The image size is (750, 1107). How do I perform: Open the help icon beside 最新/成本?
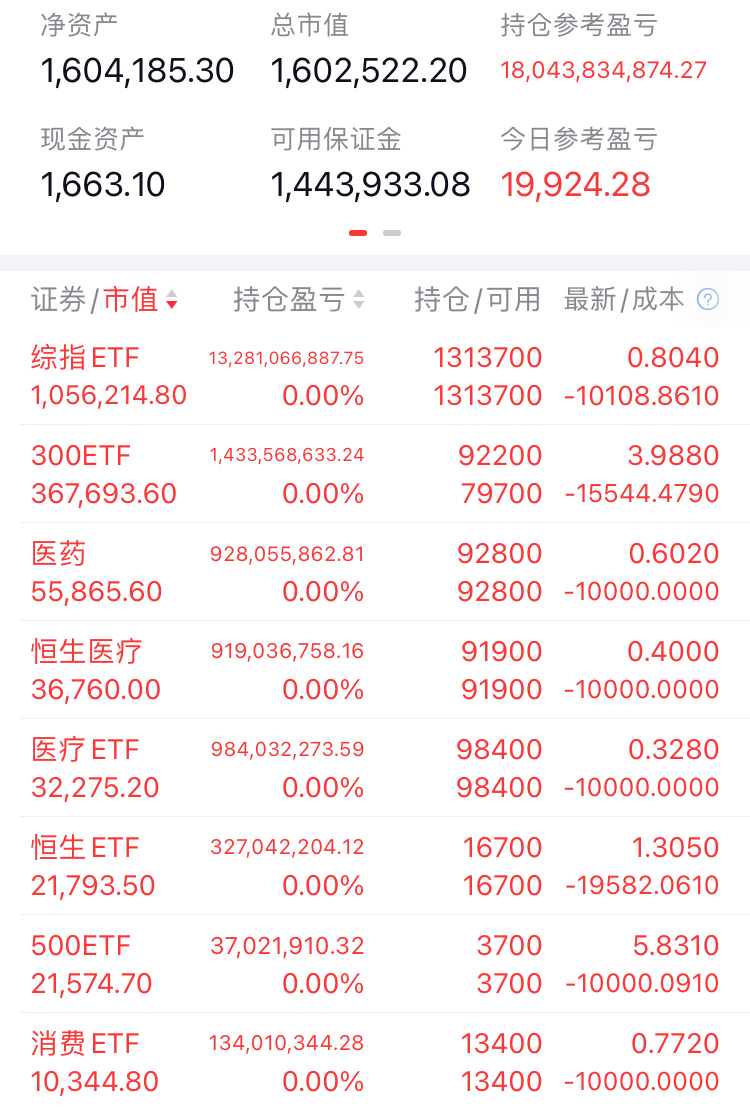tap(708, 299)
